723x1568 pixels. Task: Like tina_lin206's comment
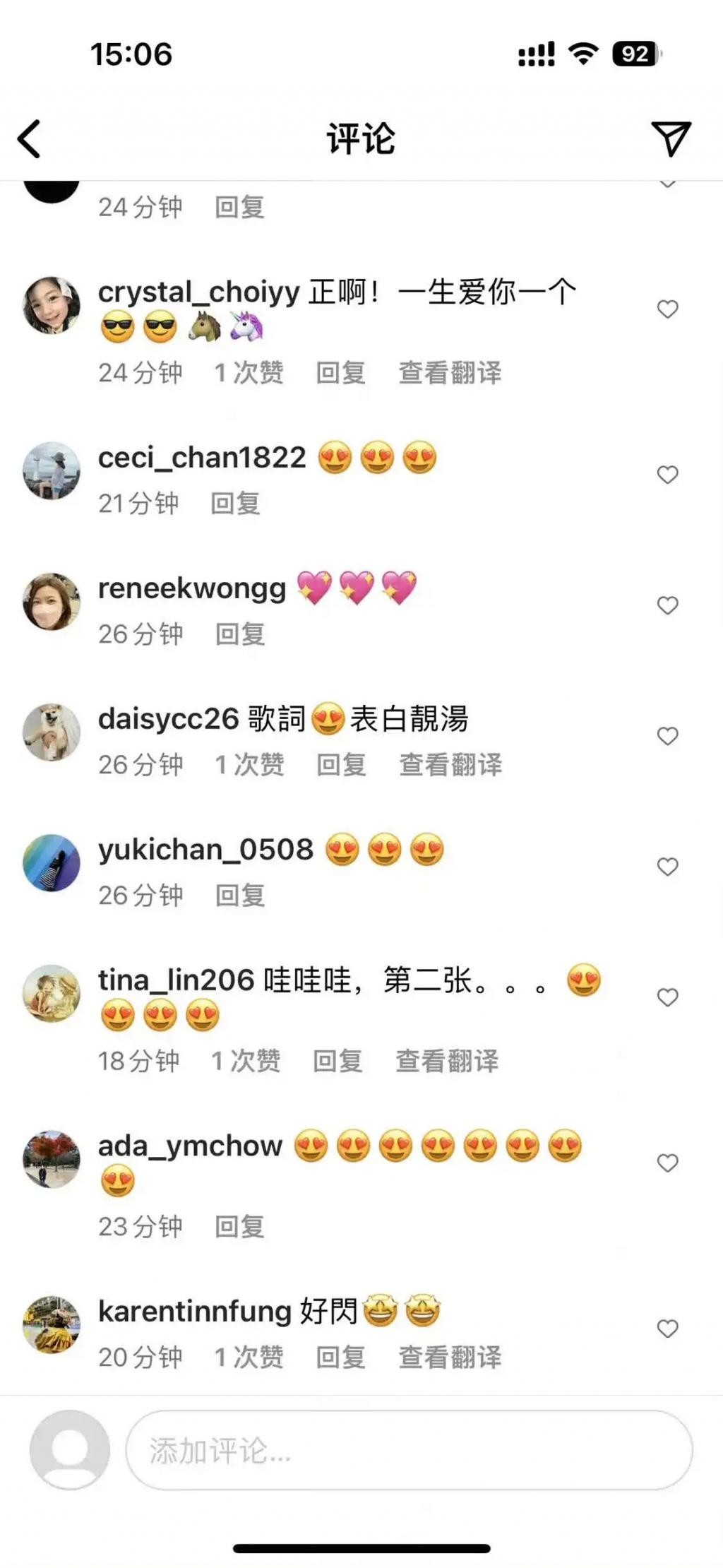[x=667, y=997]
